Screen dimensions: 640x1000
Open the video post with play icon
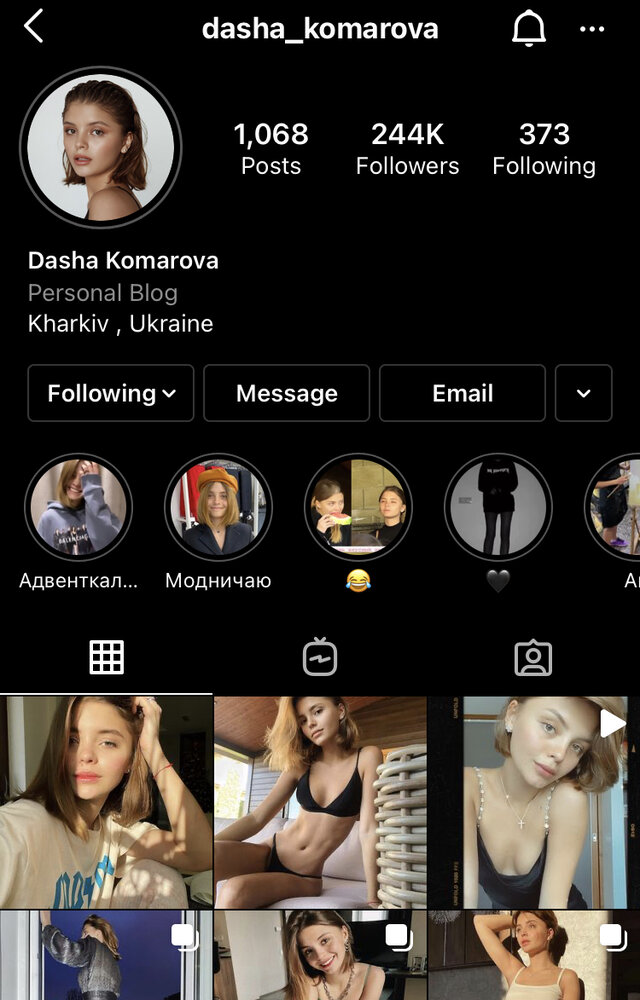coord(534,802)
